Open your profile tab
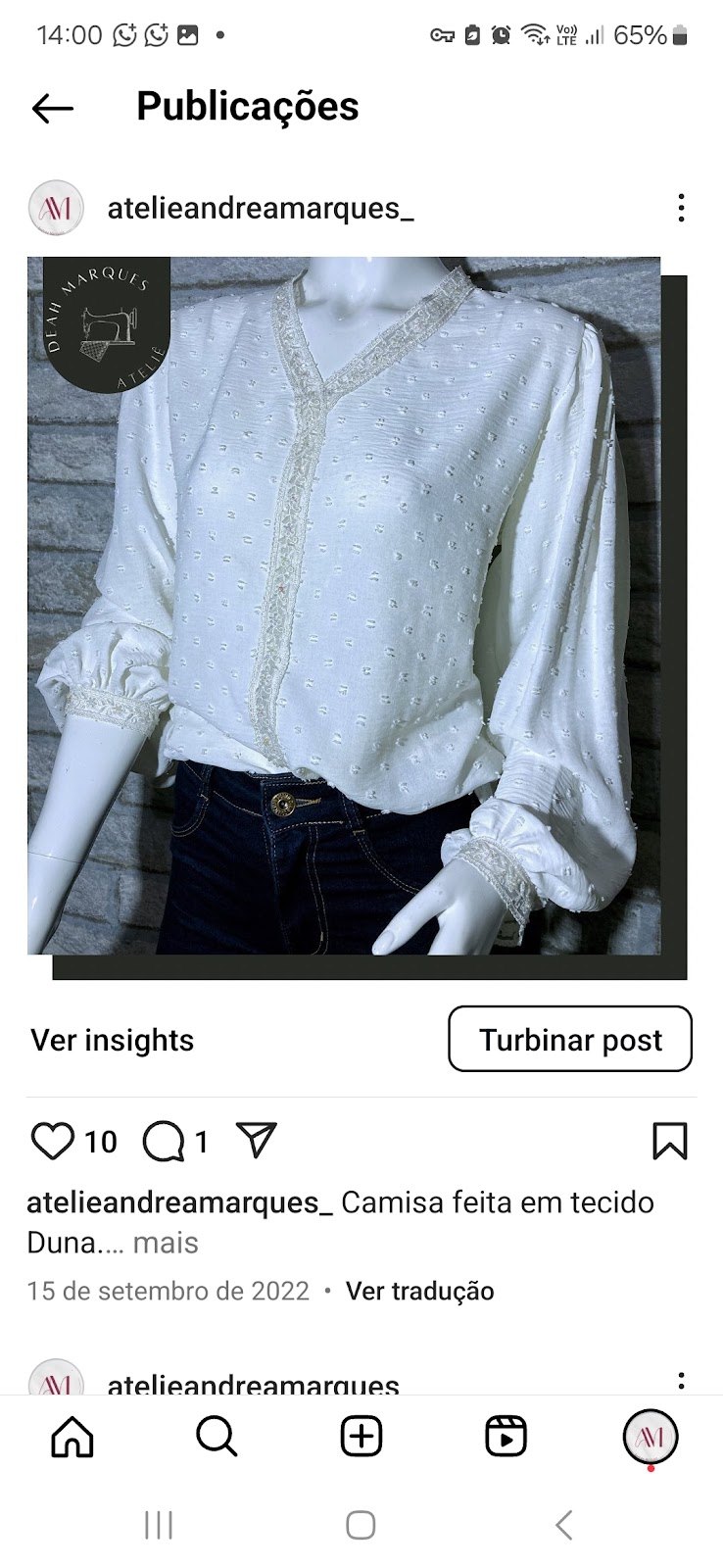 pyautogui.click(x=651, y=1438)
